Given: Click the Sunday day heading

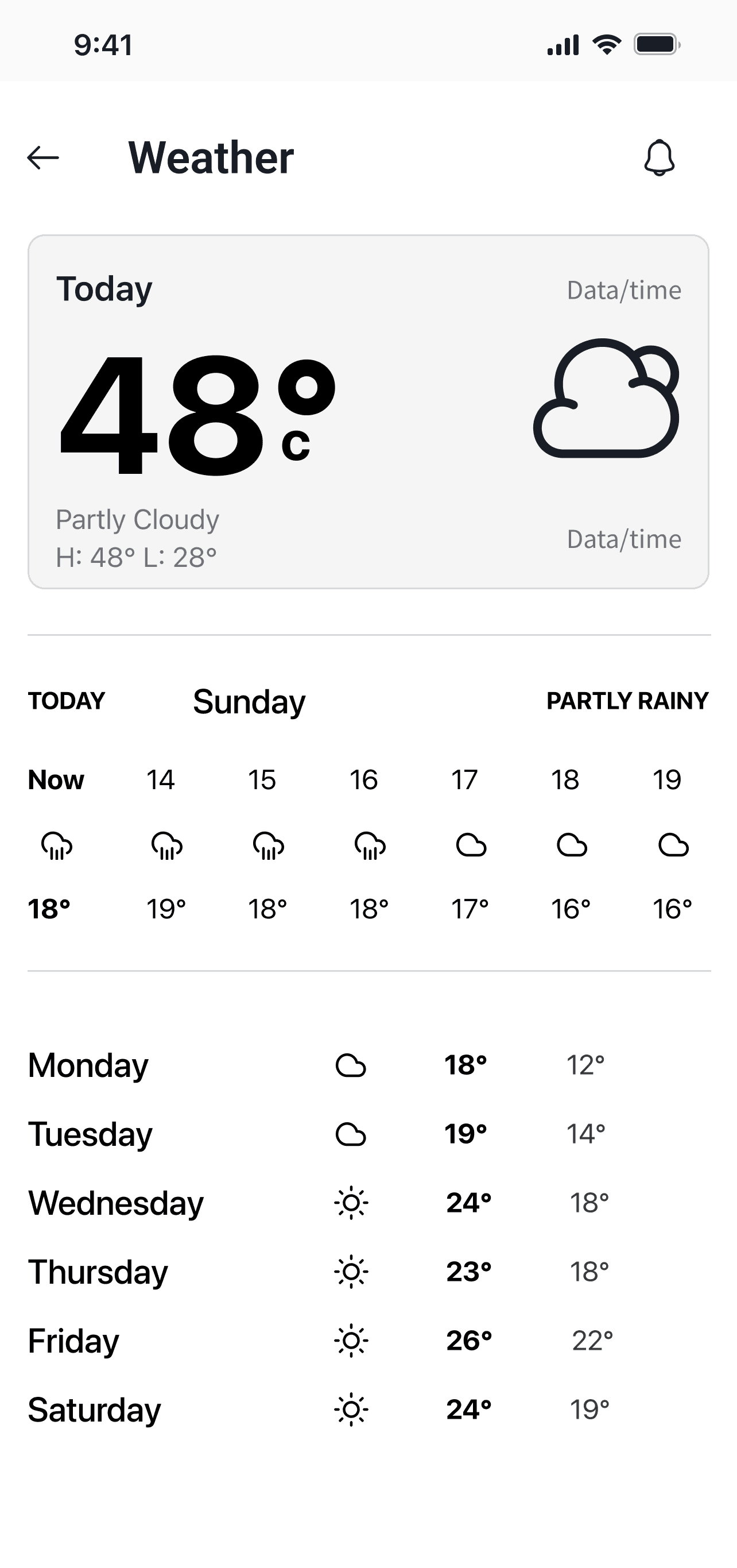Looking at the screenshot, I should pyautogui.click(x=248, y=701).
